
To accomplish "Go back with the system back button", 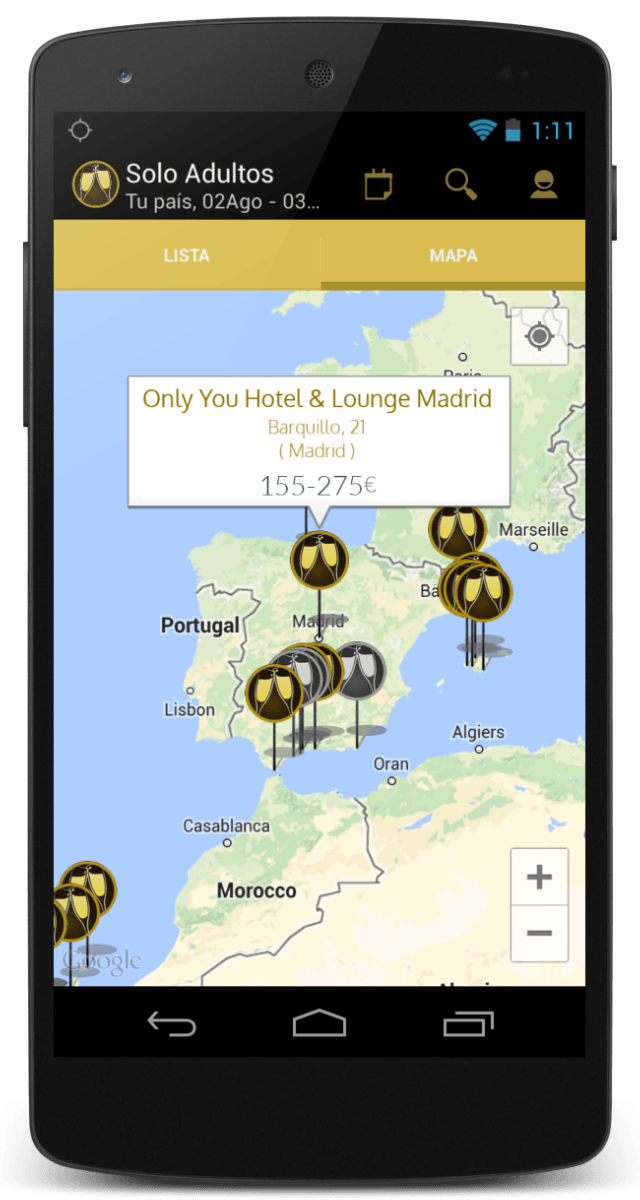I will (x=172, y=1023).
